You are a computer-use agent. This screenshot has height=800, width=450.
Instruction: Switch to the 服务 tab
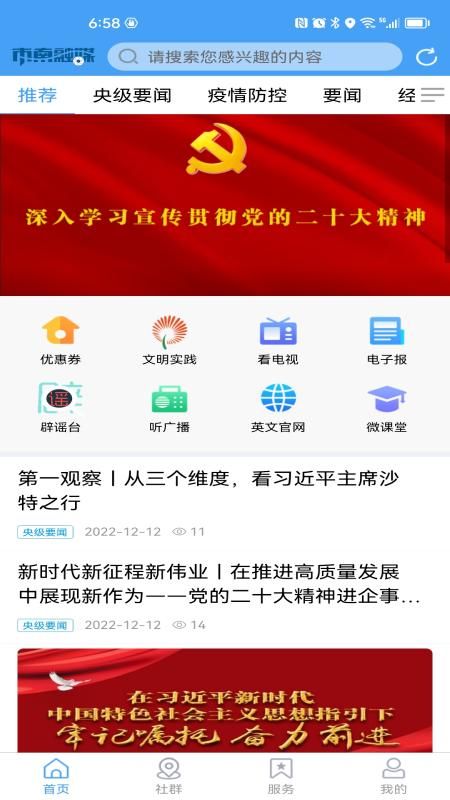click(x=281, y=776)
